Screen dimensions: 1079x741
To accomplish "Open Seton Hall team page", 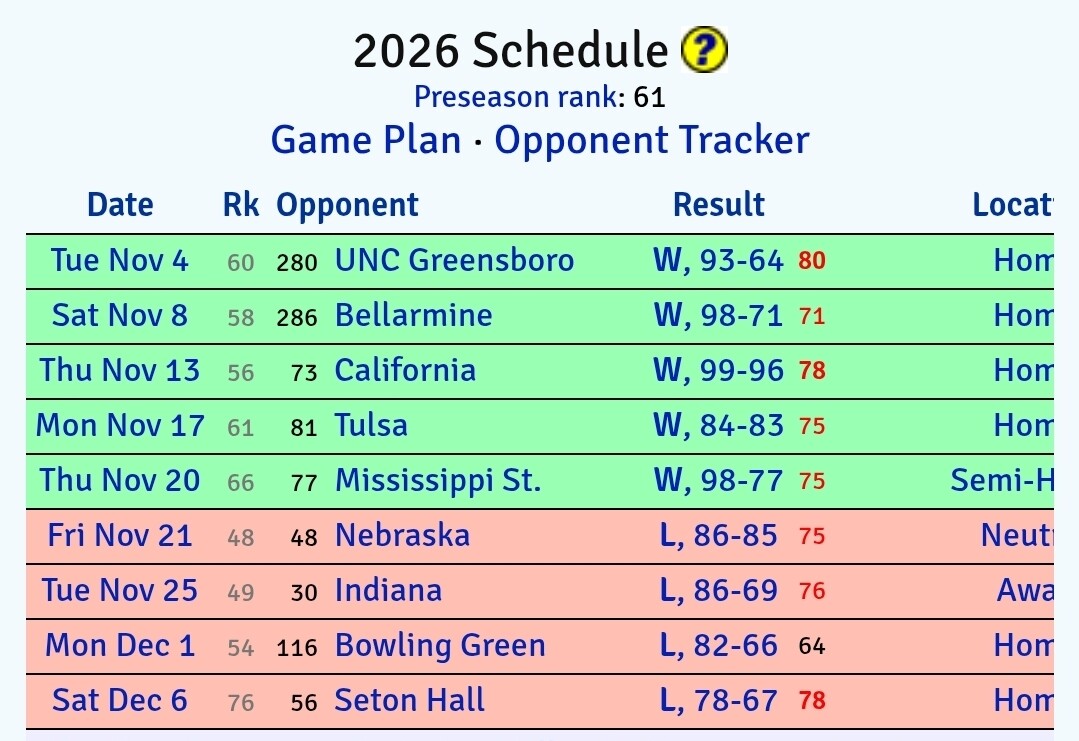I will coord(409,701).
